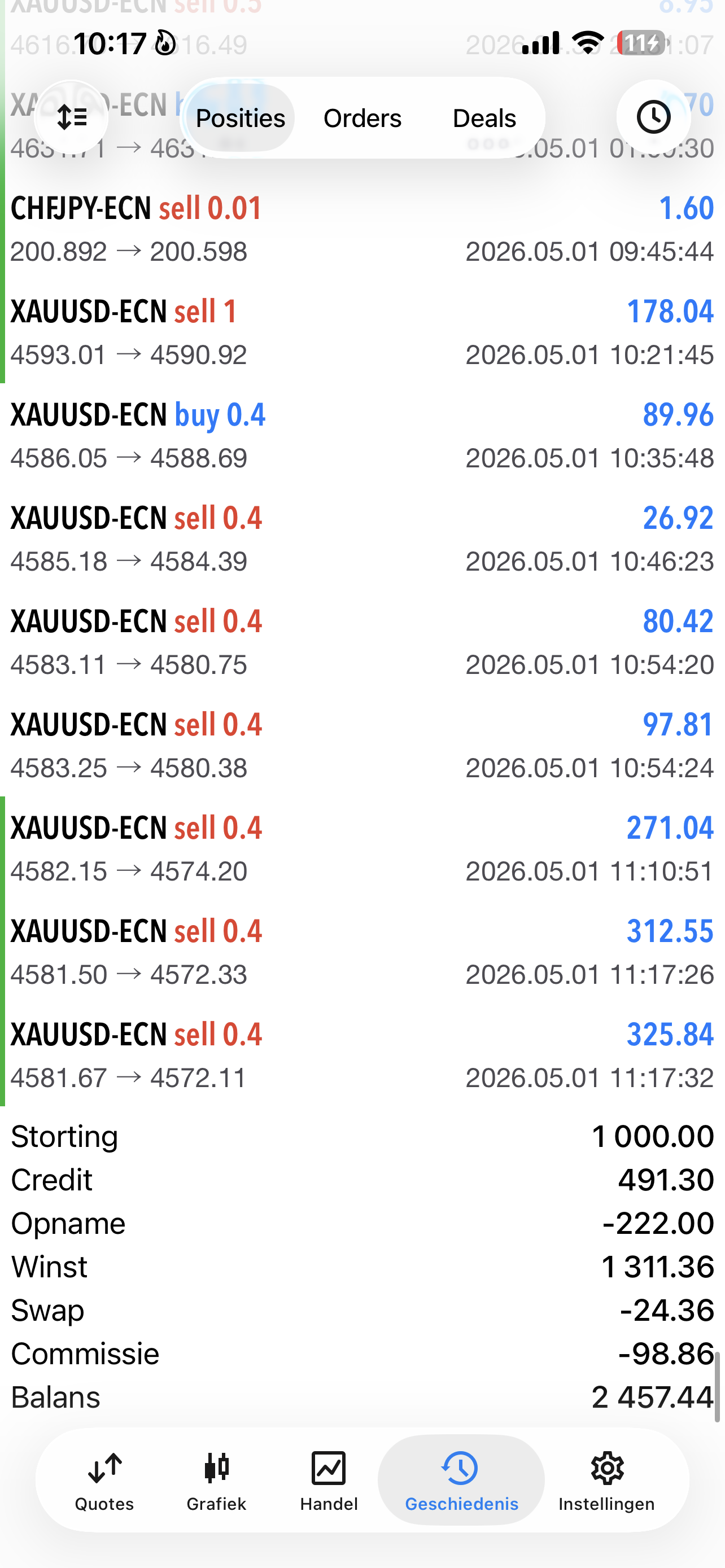This screenshot has height=1568, width=725.
Task: Expand the XAUUSD sell with profit 97.81
Action: [x=362, y=746]
